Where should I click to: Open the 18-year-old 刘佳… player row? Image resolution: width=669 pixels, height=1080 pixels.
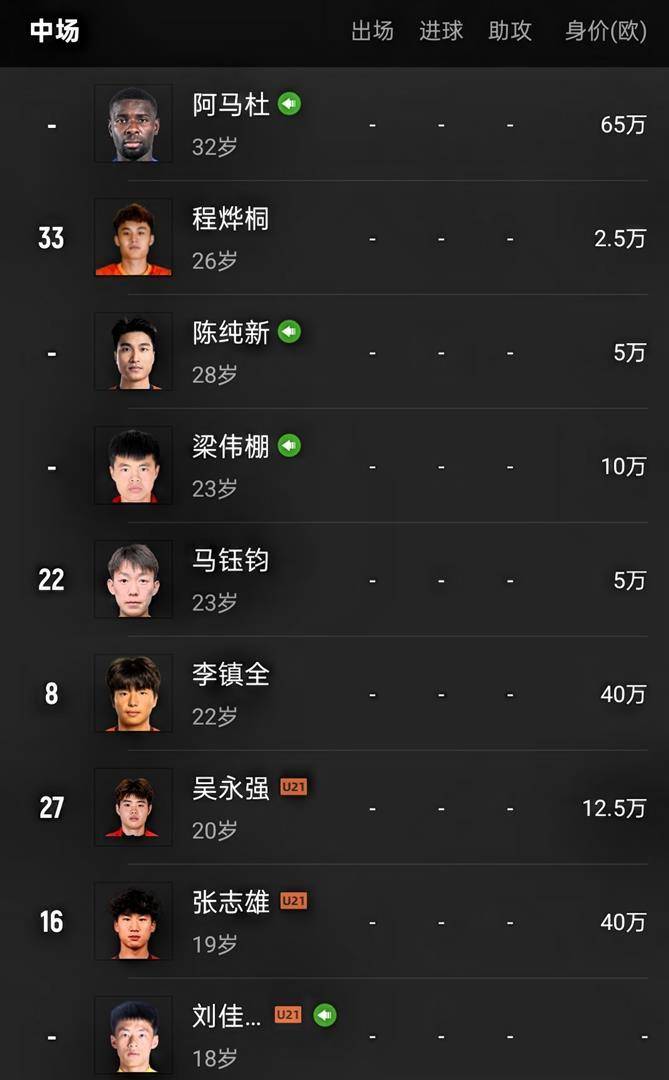tap(227, 1017)
